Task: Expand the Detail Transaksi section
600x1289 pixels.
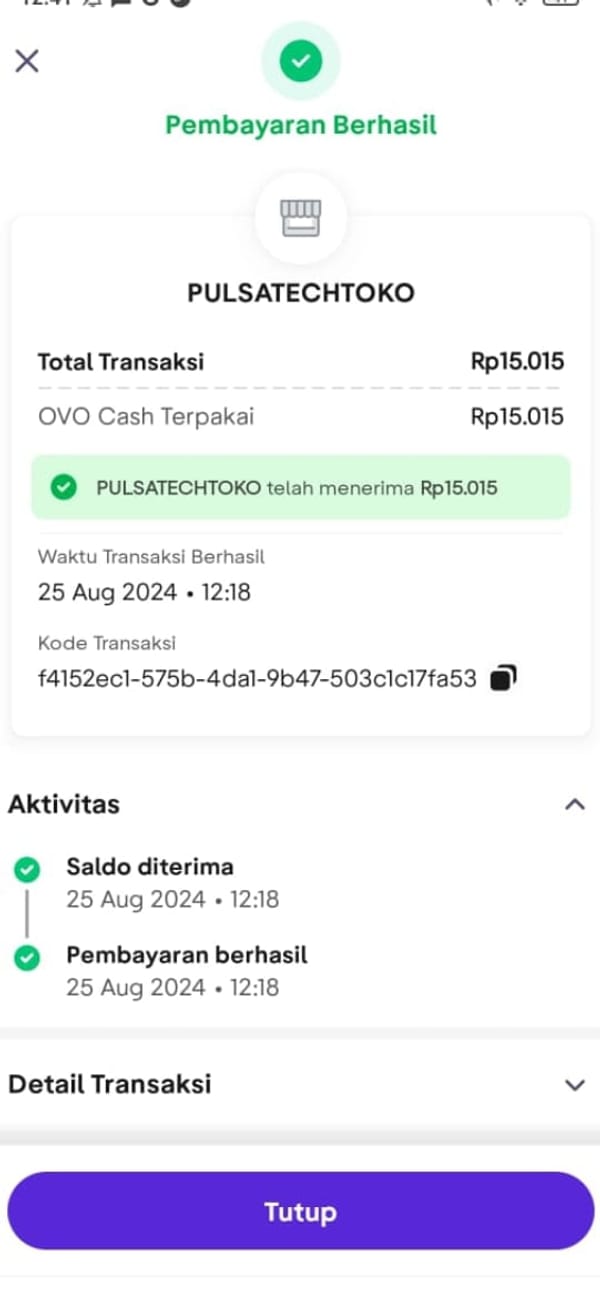Action: [x=574, y=1084]
